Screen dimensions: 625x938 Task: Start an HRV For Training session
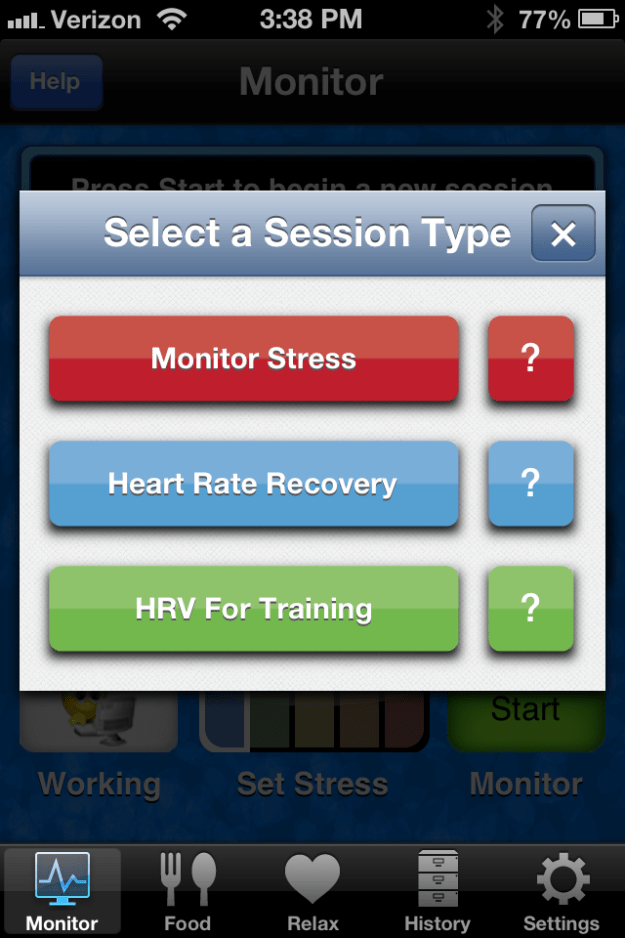(x=254, y=608)
